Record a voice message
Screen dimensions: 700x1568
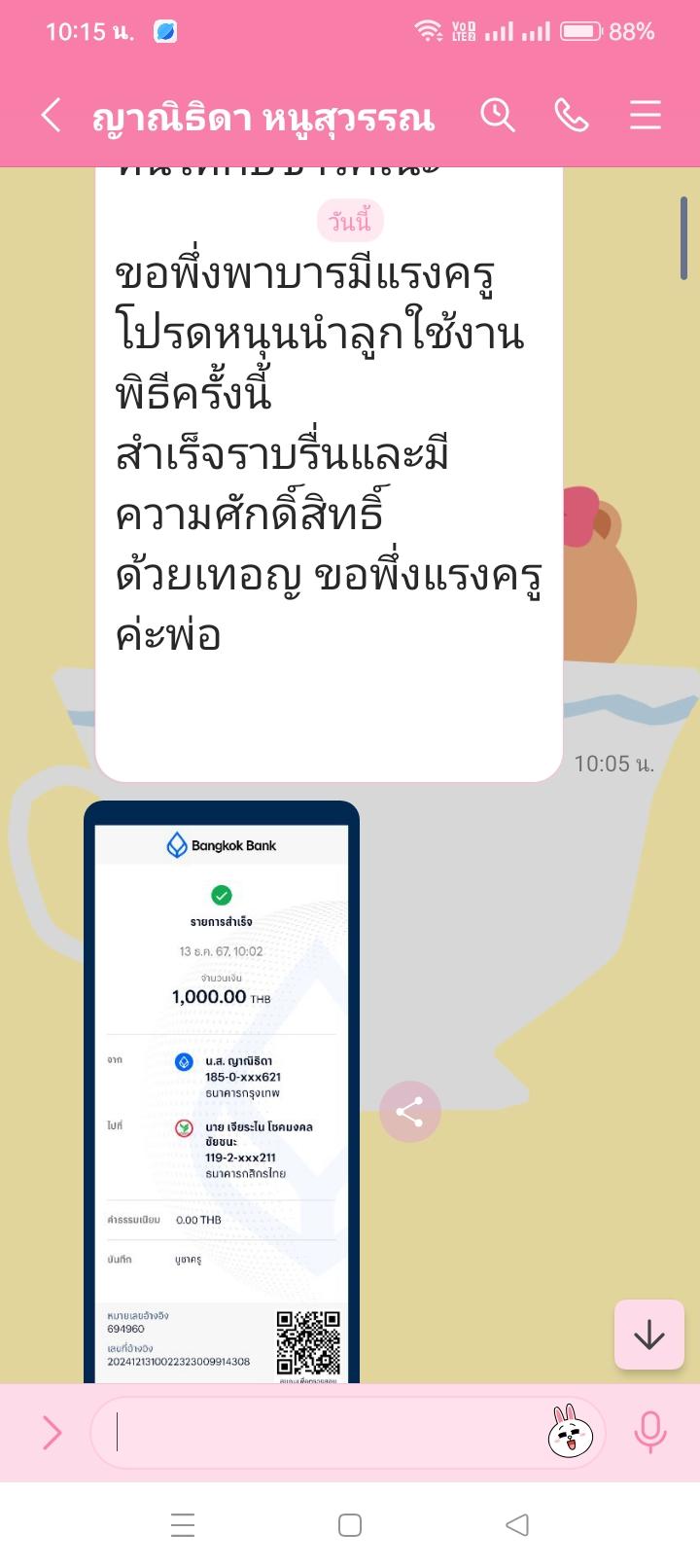click(649, 1432)
